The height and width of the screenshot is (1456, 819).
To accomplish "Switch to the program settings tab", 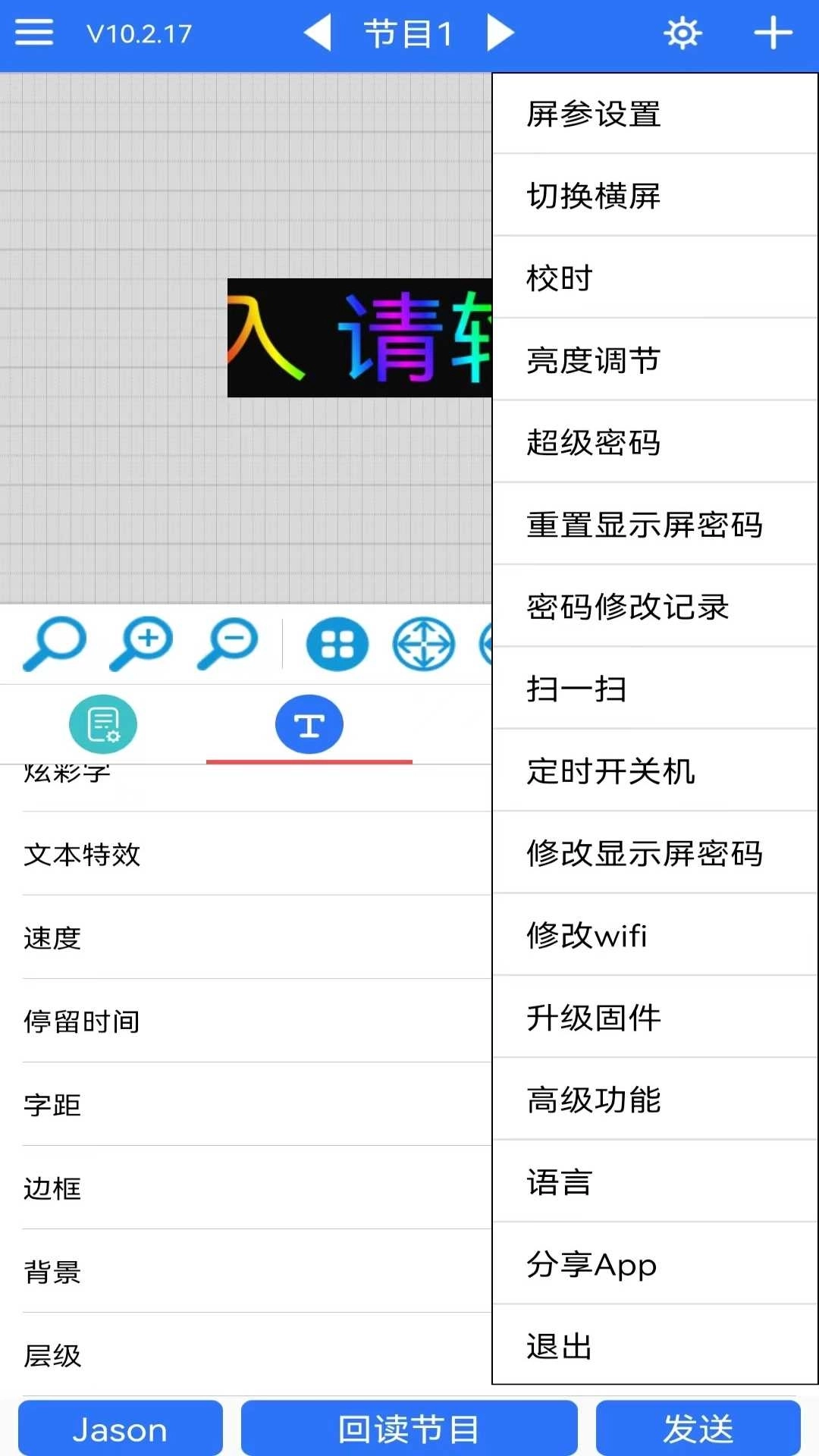I will [103, 724].
